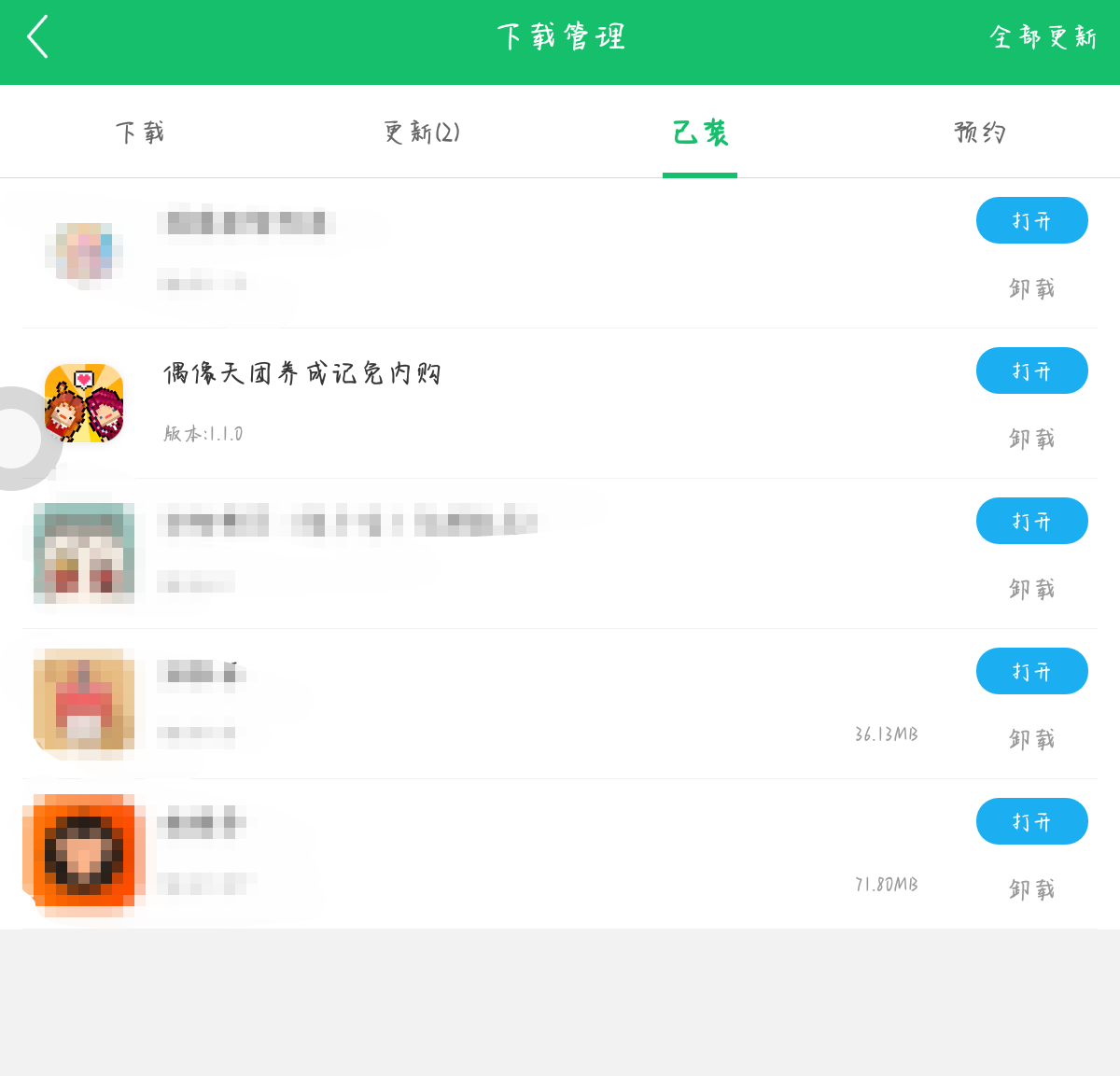Open the 36.13MB app with 打开
Image resolution: width=1120 pixels, height=1076 pixels.
[1031, 671]
